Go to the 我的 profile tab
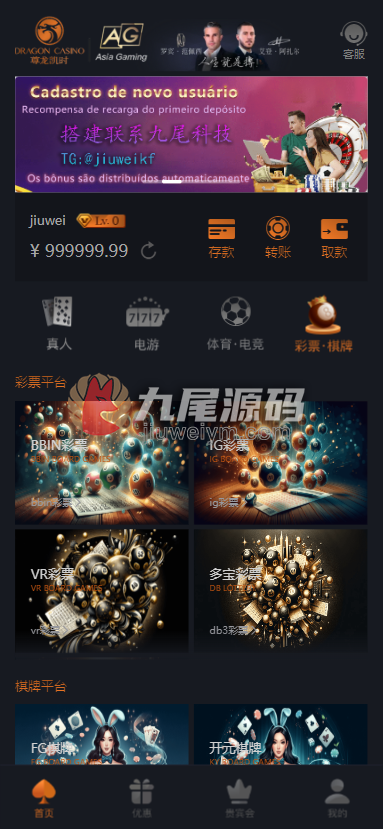This screenshot has height=829, width=383. (337, 798)
